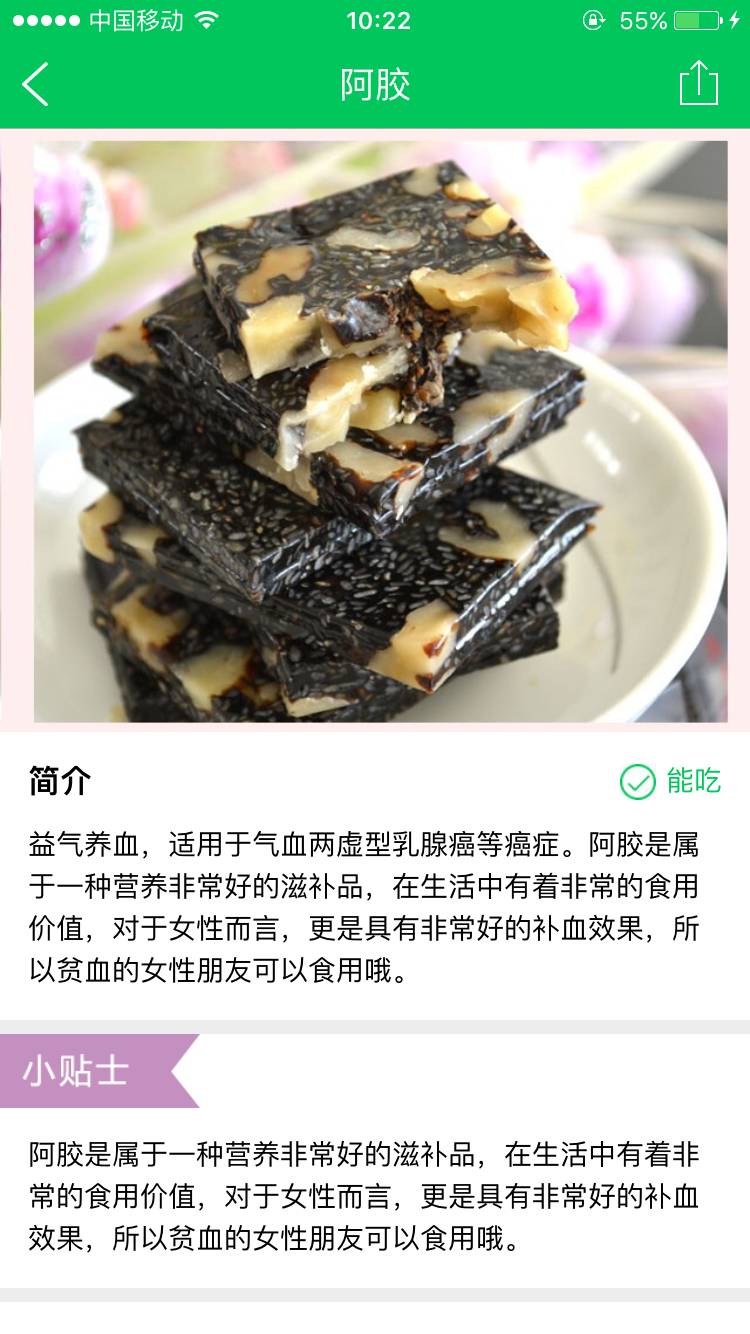Share the 阿胶 page
Viewport: 750px width, 1334px height.
click(698, 83)
